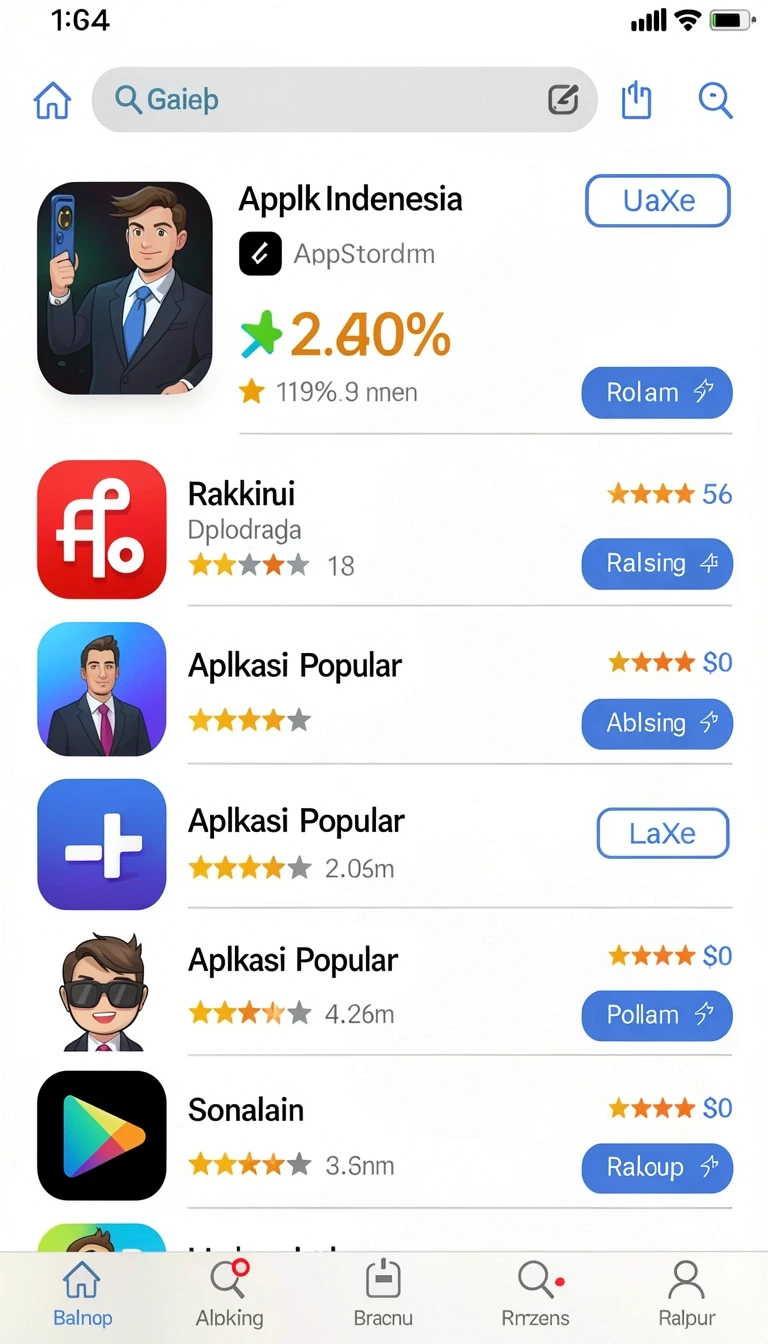Tap the Pollam button
Viewport: 768px width, 1344px height.
coord(657,1015)
